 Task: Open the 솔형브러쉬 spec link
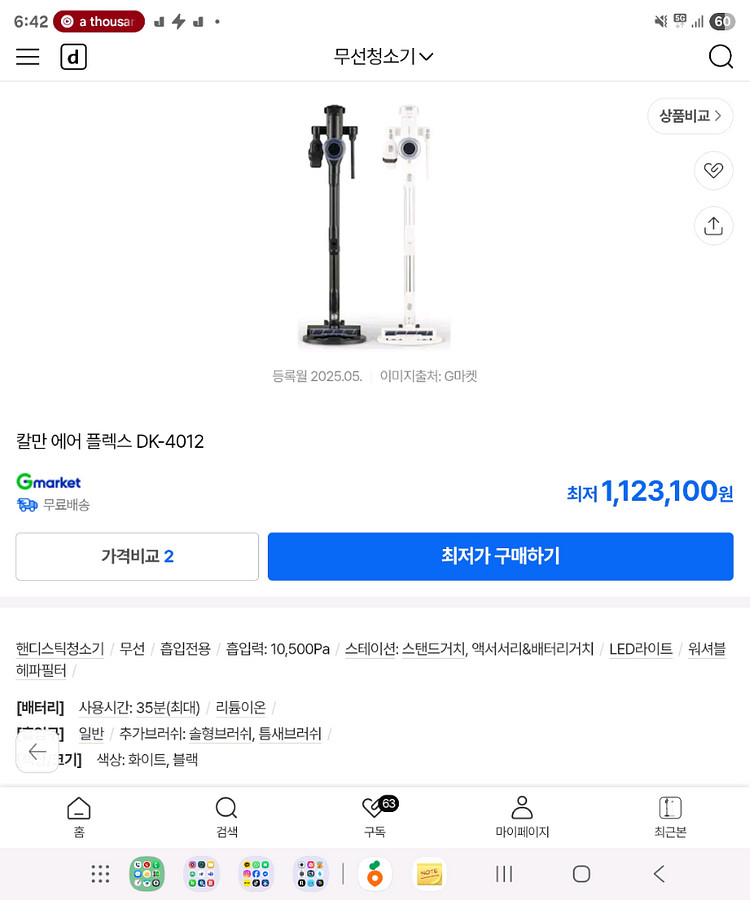(x=220, y=734)
